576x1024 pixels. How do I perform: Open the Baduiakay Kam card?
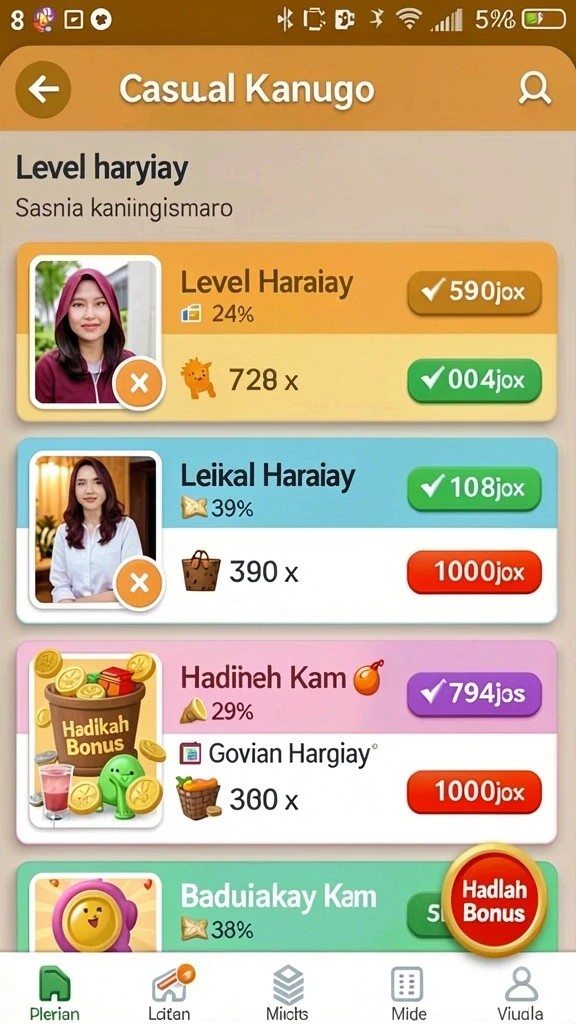tap(287, 906)
